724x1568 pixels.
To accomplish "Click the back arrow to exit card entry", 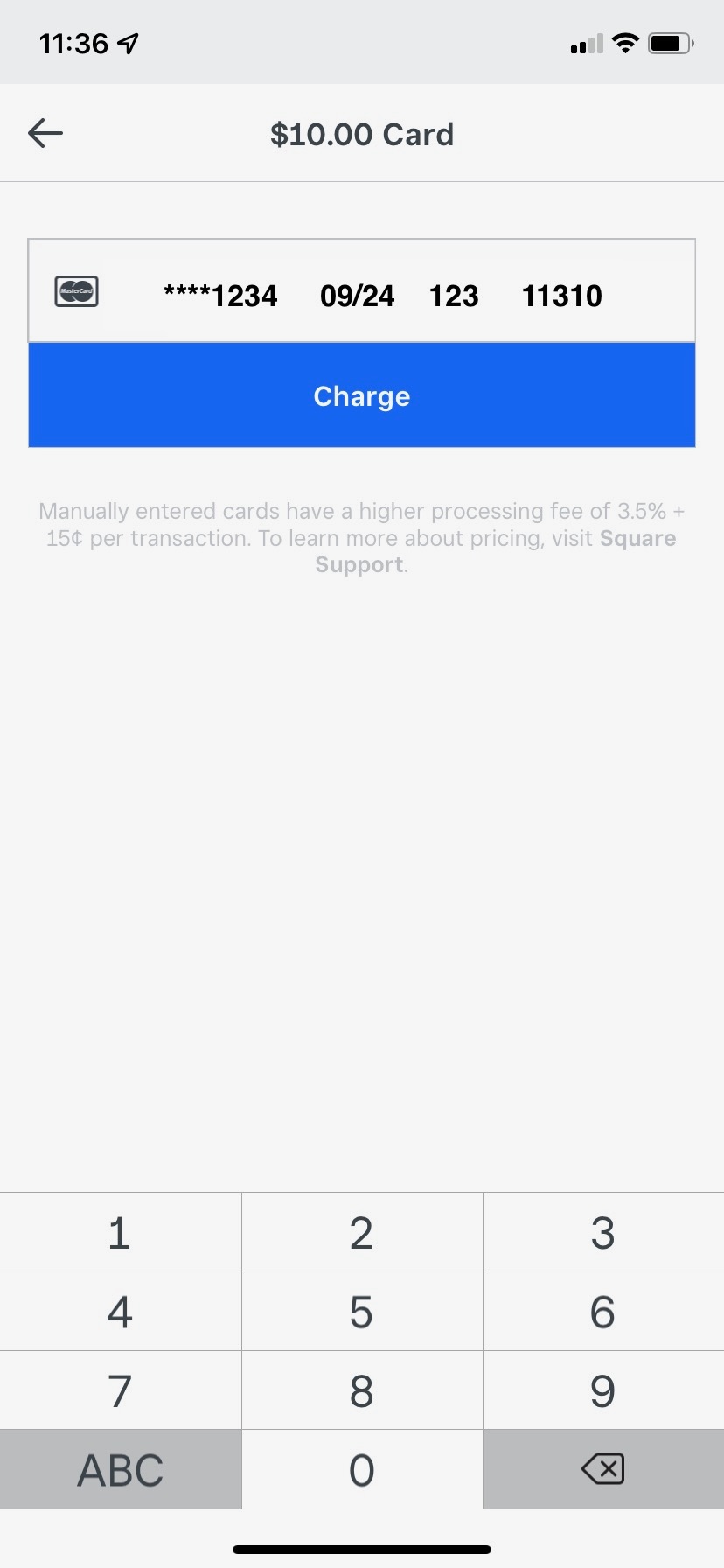I will click(45, 133).
